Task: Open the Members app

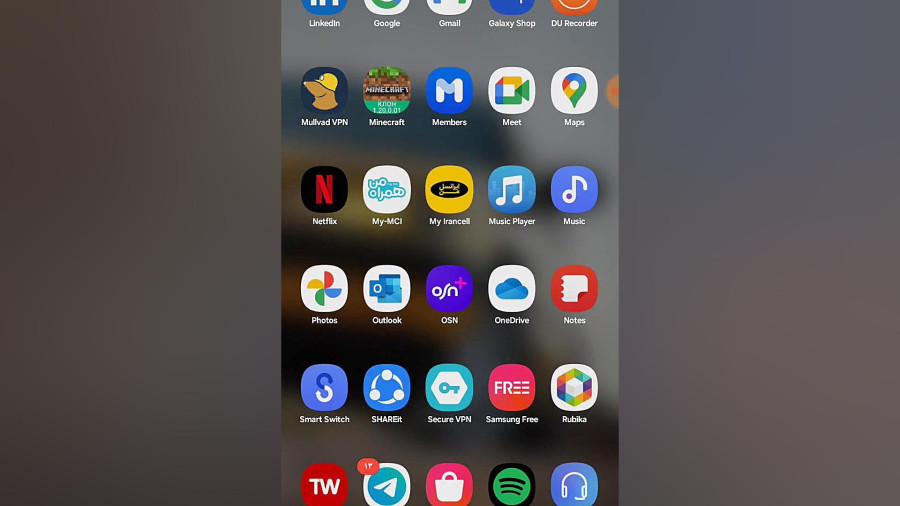Action: tap(449, 91)
